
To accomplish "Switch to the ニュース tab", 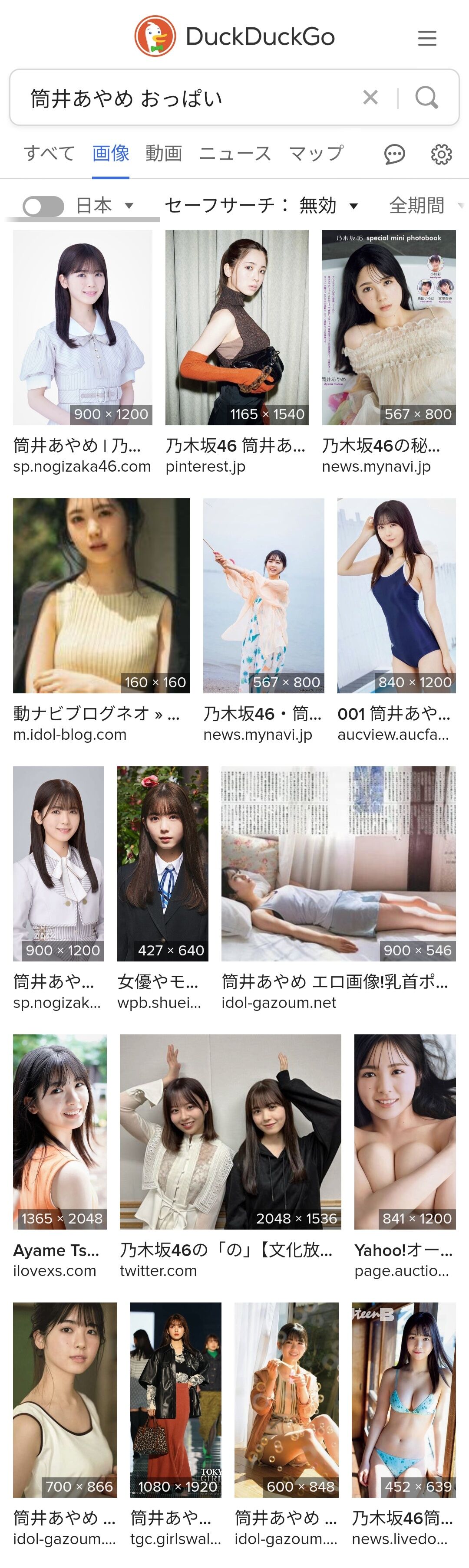I will pos(234,154).
